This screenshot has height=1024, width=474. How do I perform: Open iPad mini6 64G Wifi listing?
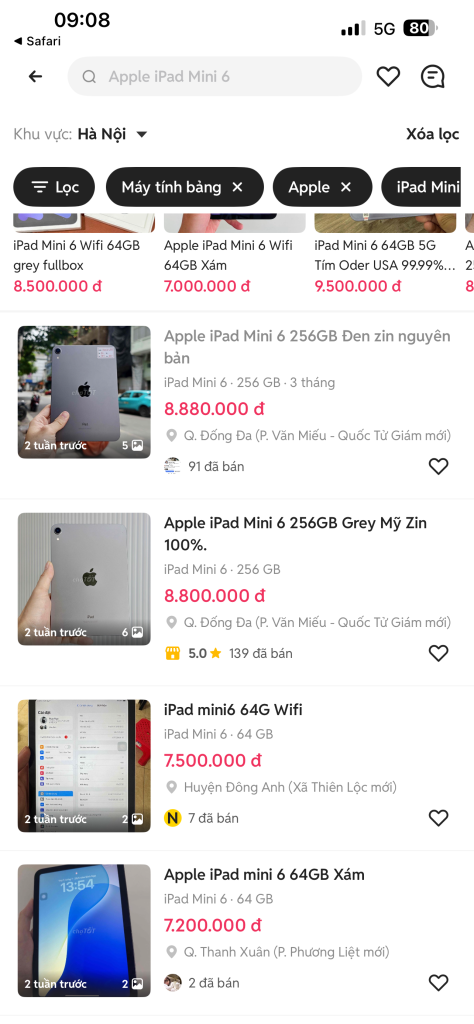tap(233, 710)
